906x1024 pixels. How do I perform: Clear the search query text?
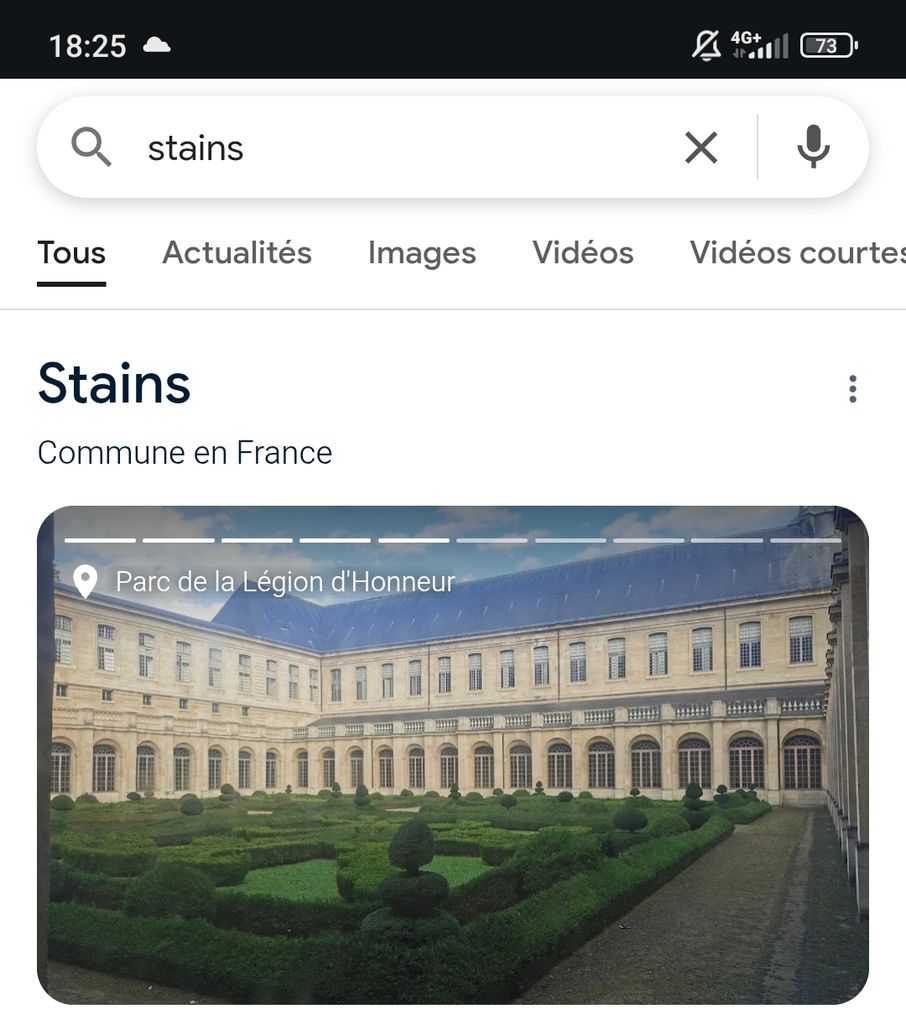701,148
